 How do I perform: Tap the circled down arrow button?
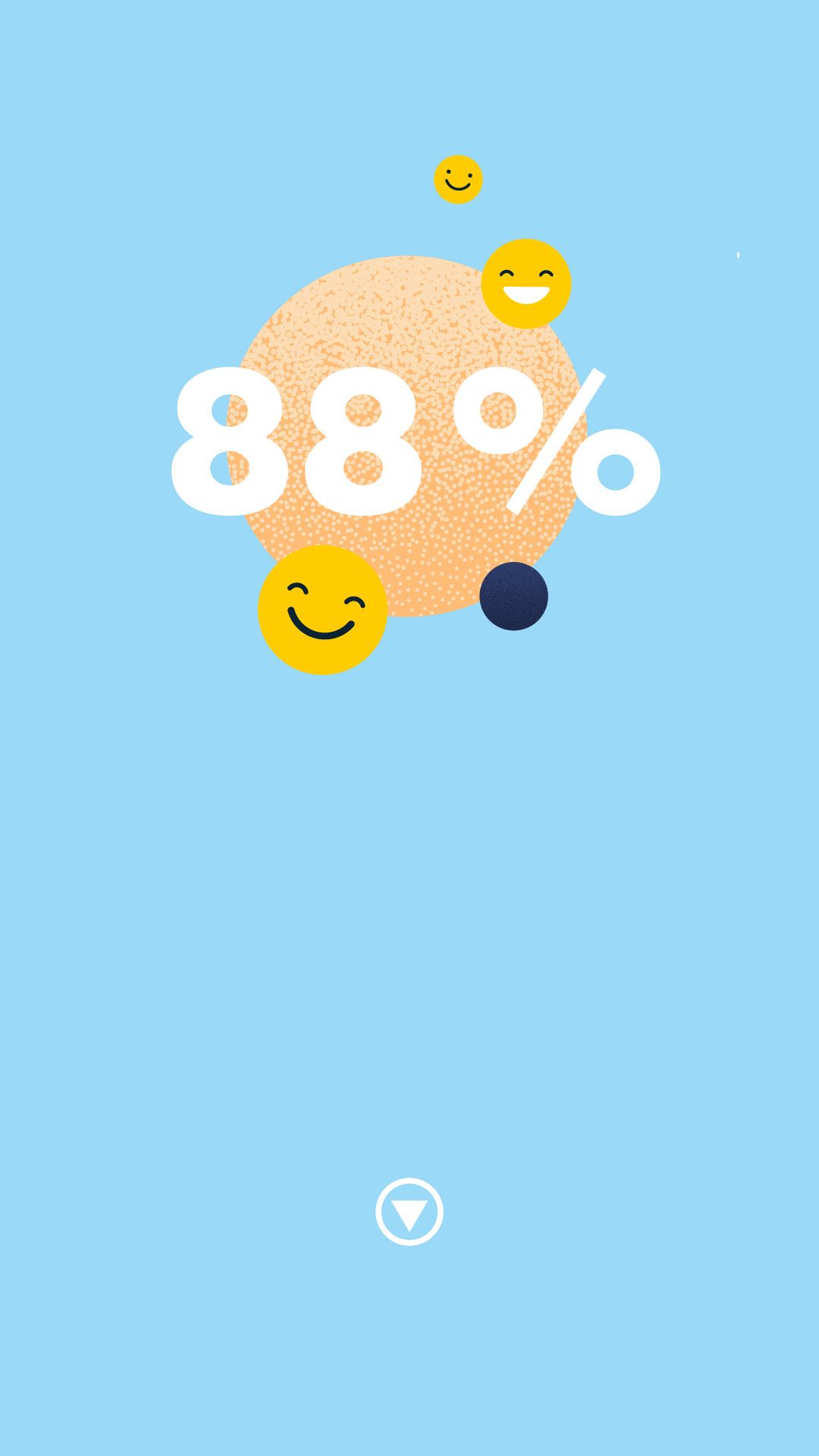[409, 1212]
